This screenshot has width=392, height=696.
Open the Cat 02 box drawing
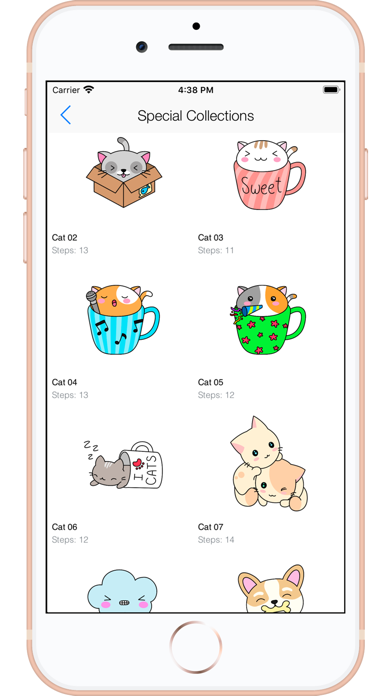click(x=124, y=172)
